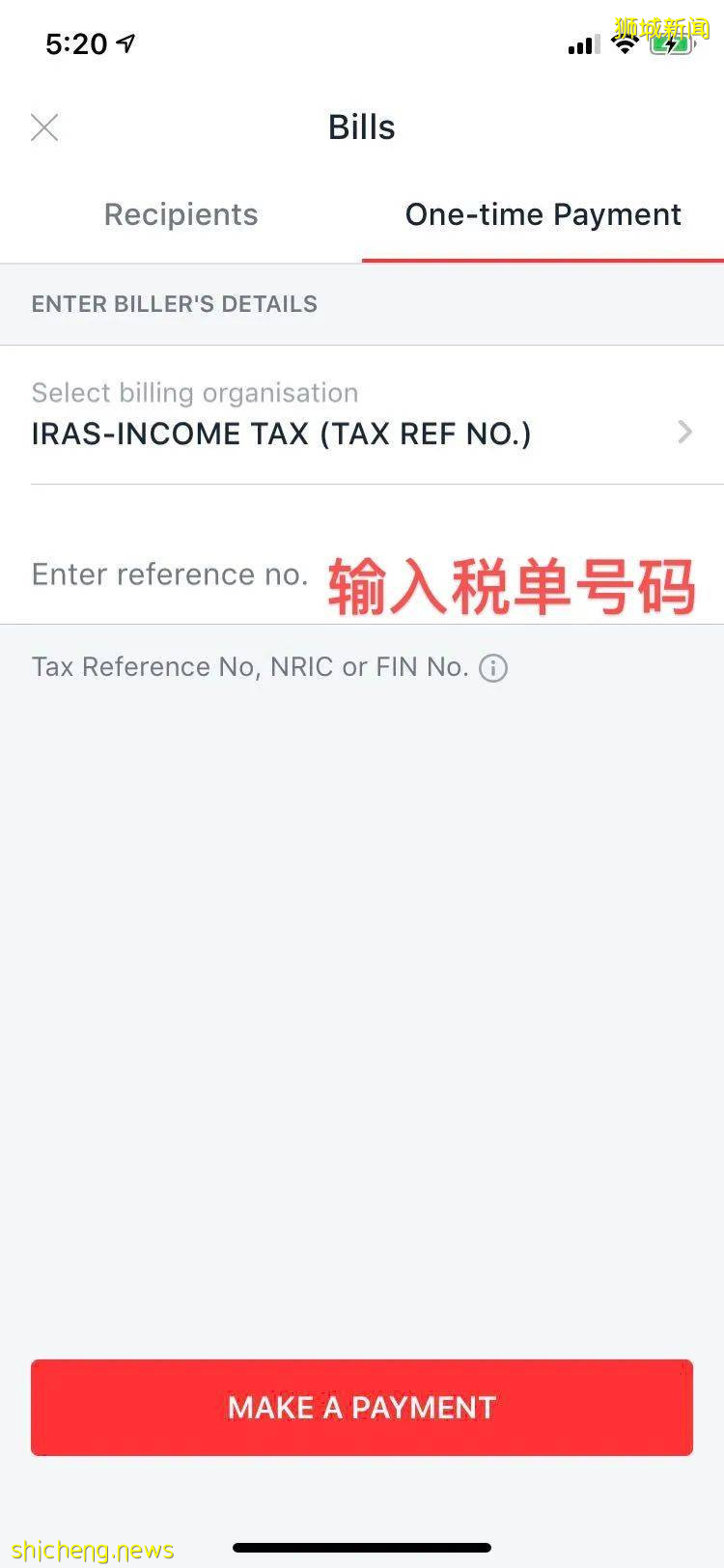Open the Tax Reference No info icon
The width and height of the screenshot is (724, 1568).
[x=493, y=668]
